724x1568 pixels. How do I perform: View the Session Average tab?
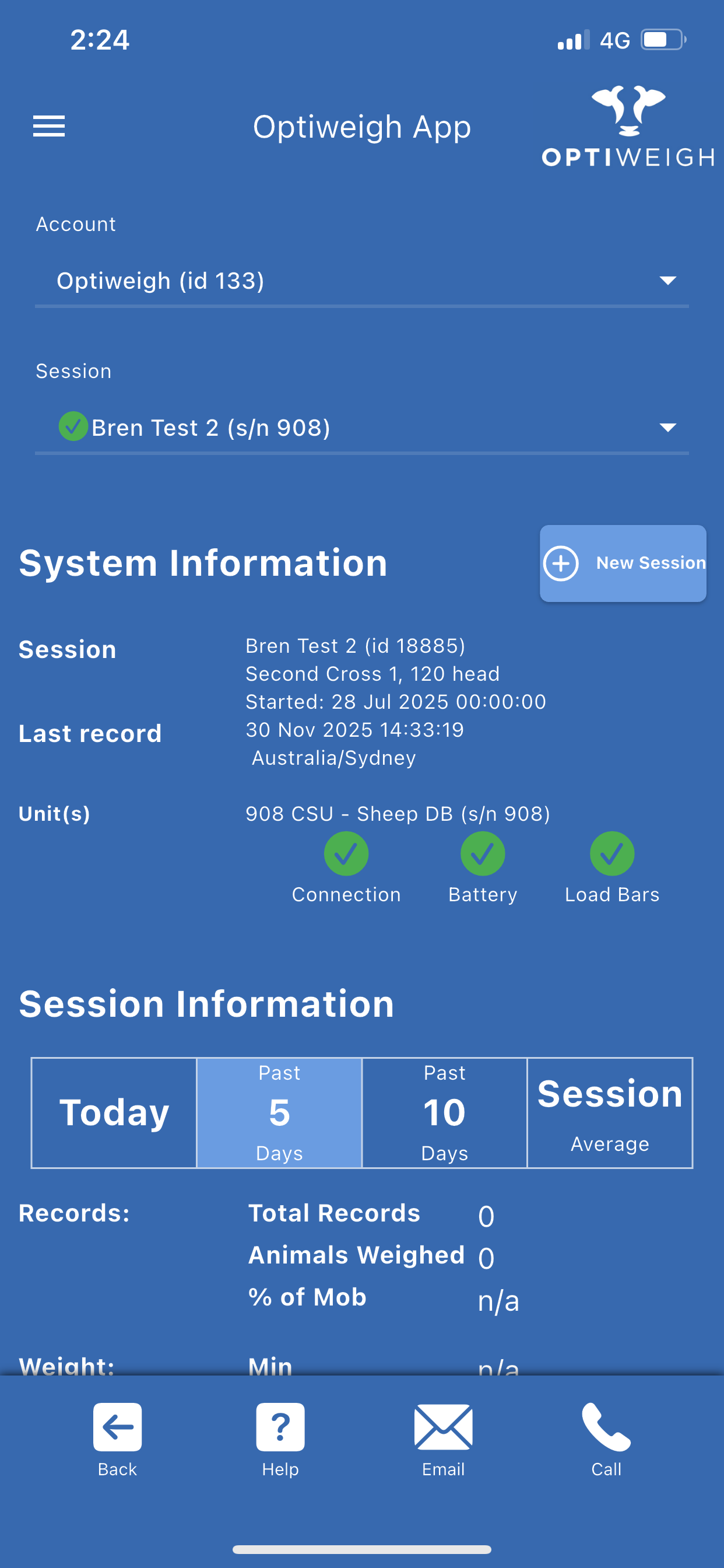(x=610, y=1112)
